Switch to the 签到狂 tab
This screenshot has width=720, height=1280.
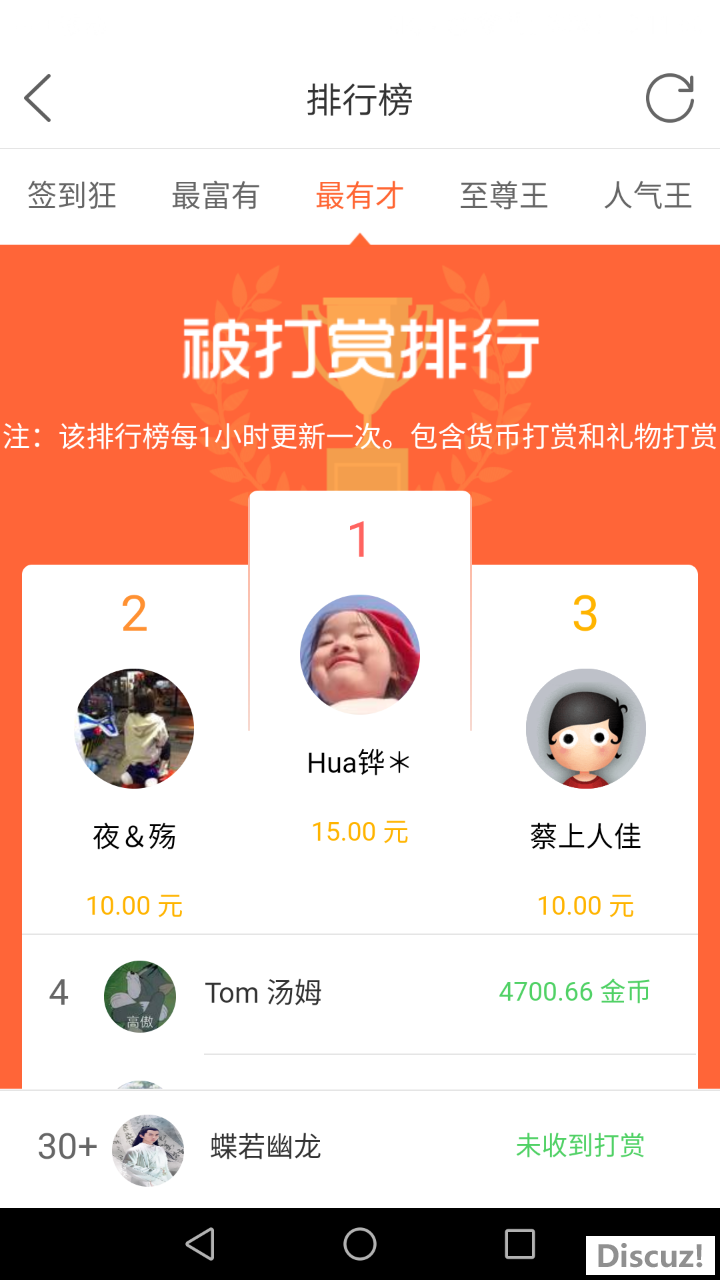pyautogui.click(x=72, y=196)
